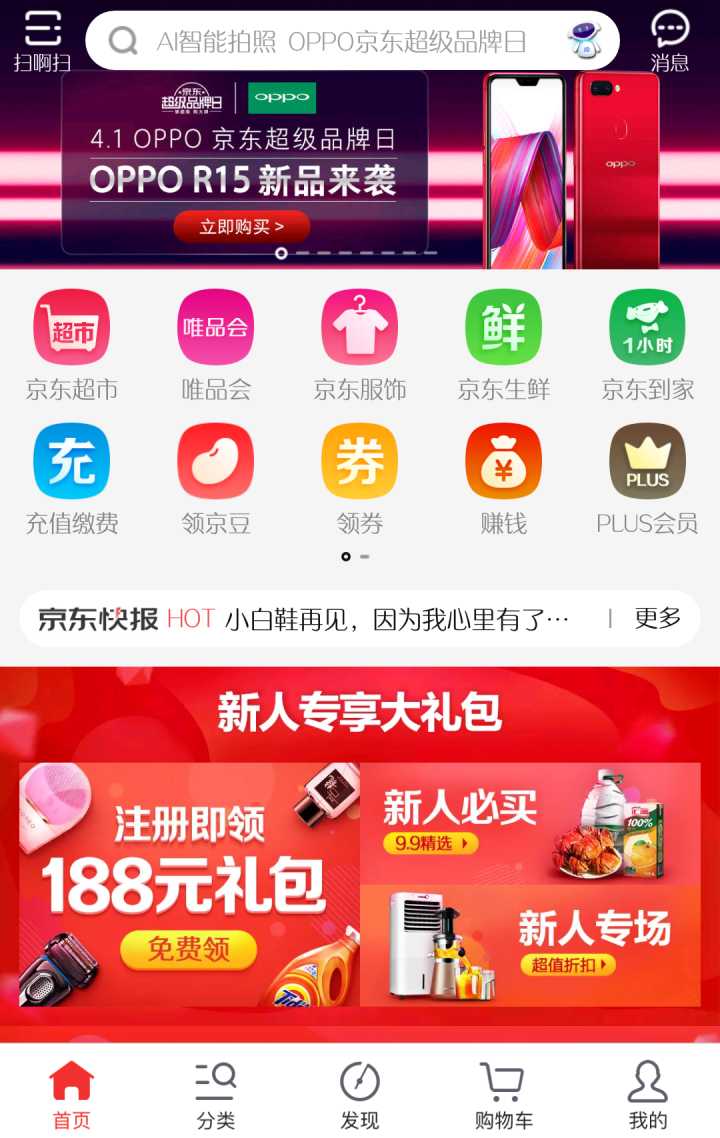
Task: Open the 消息 messages icon
Action: click(x=669, y=41)
